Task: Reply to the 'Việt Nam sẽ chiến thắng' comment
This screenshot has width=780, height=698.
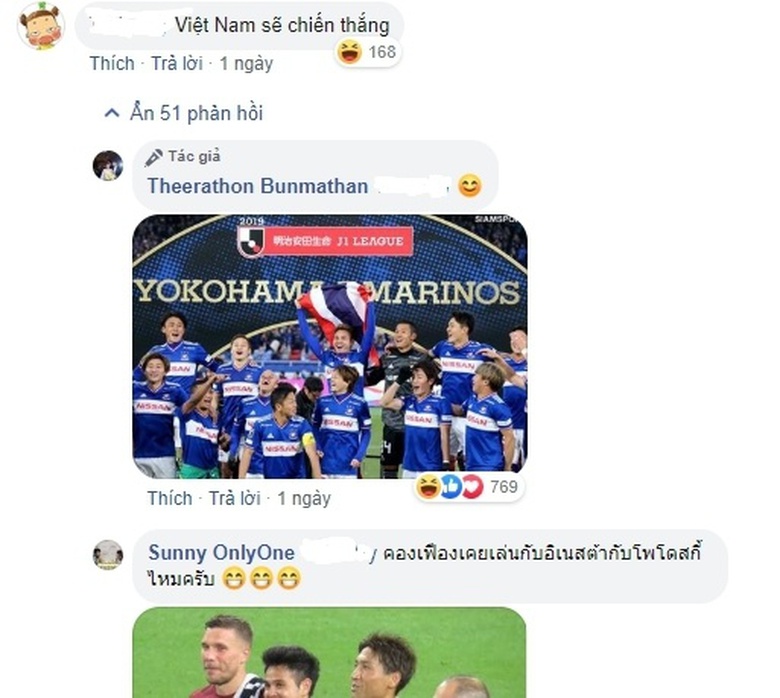Action: (x=176, y=63)
